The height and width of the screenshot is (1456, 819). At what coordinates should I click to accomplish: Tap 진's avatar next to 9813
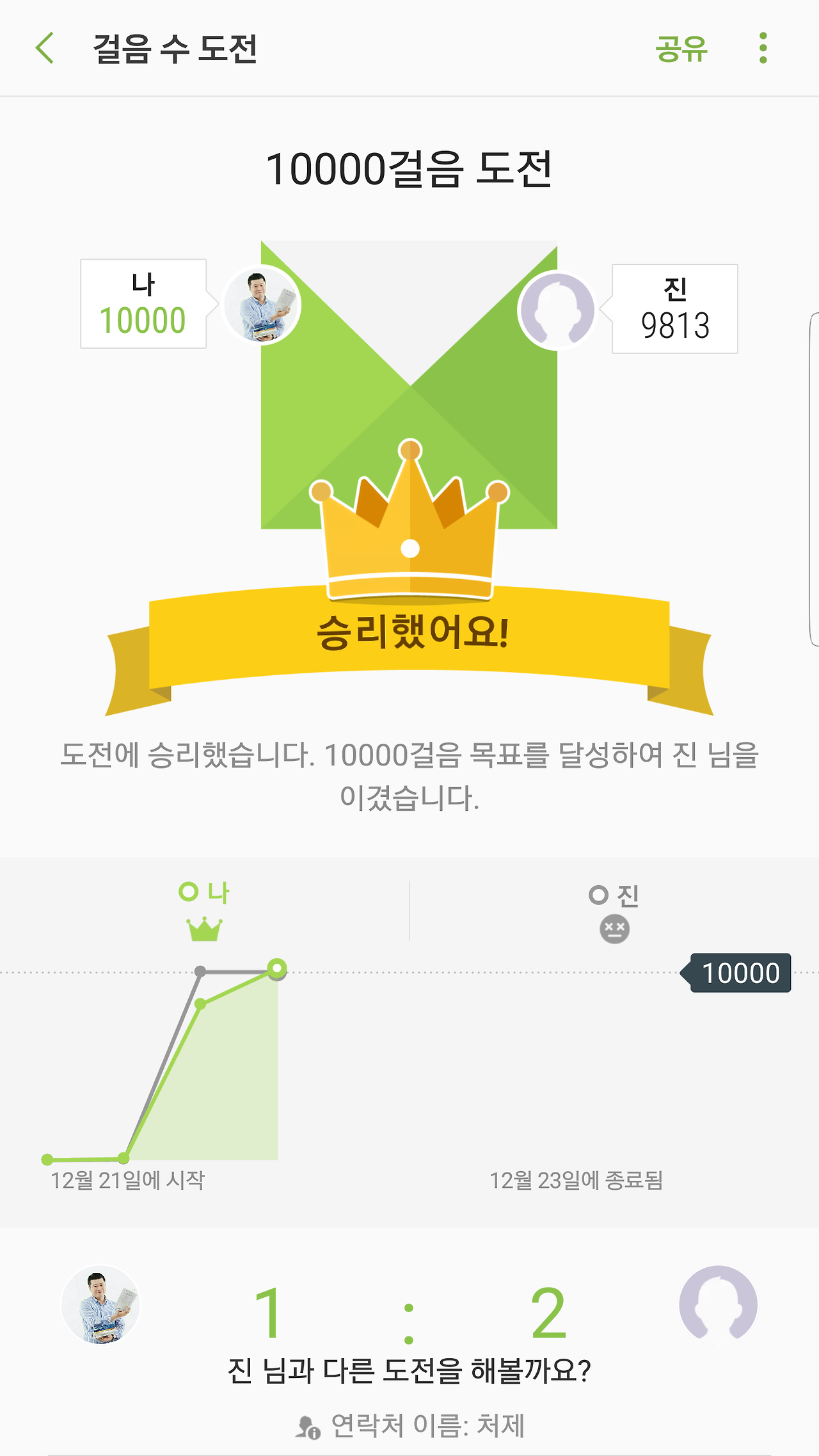pos(557,310)
